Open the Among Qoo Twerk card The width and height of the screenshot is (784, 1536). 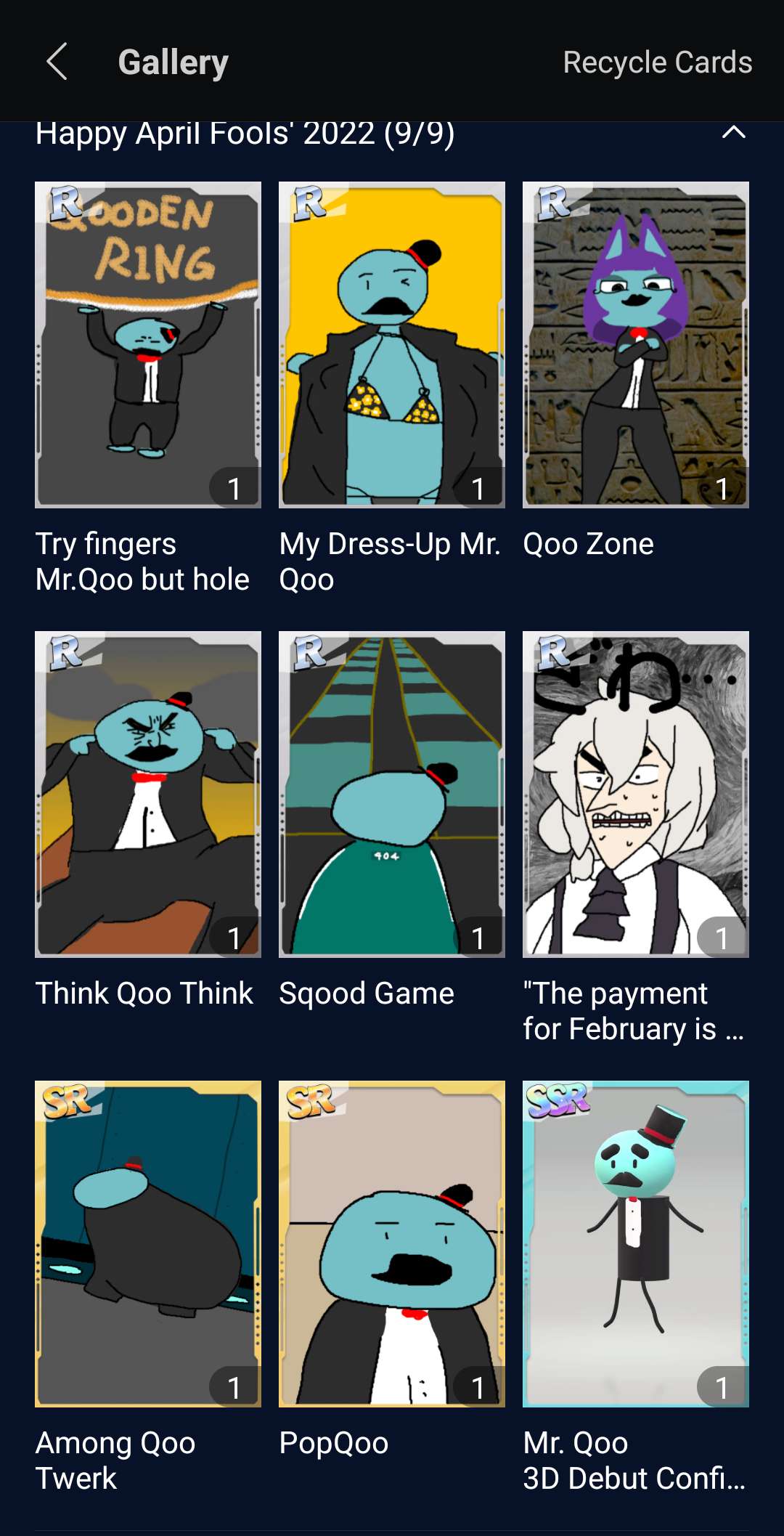pyautogui.click(x=148, y=1243)
